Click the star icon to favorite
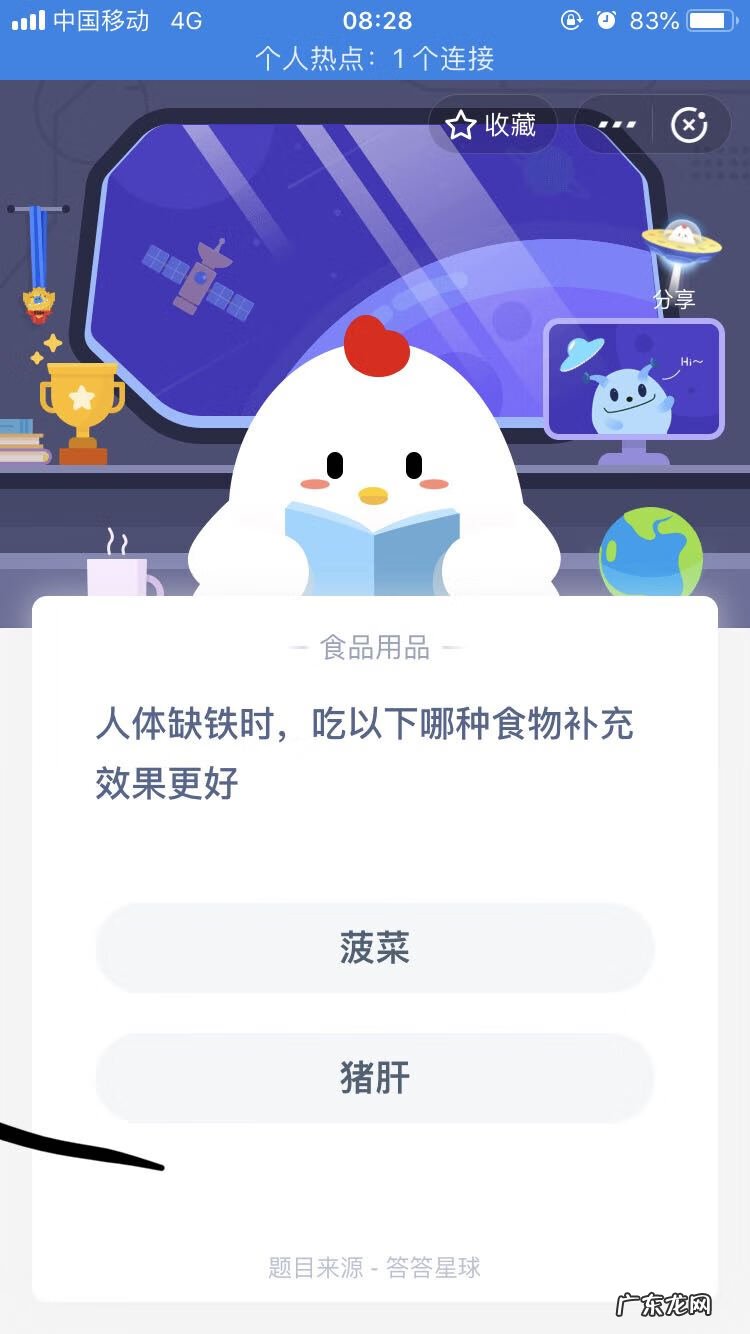Screen dimensions: 750x1334 tap(461, 124)
